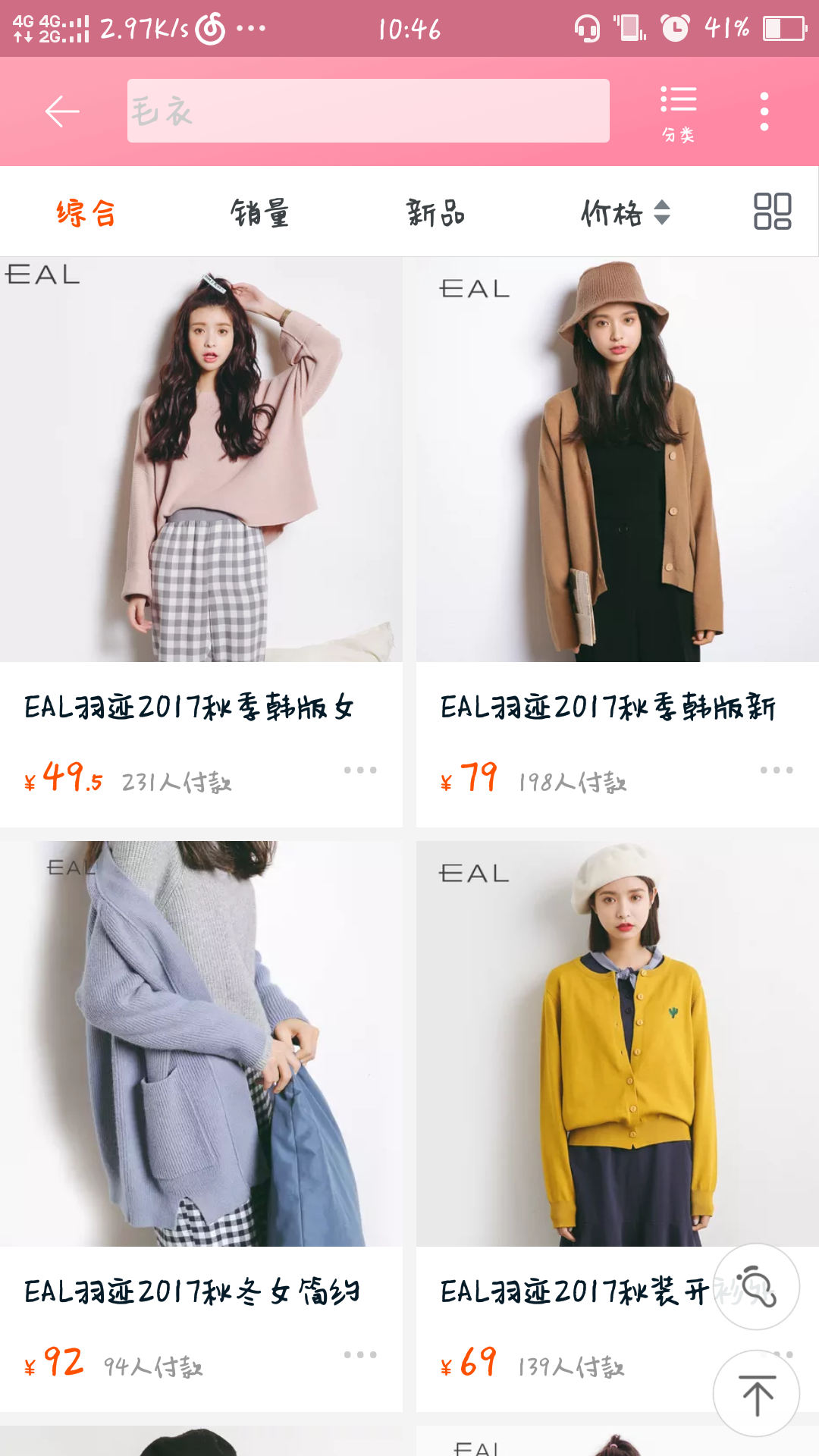Image resolution: width=819 pixels, height=1456 pixels.
Task: Open the three-dot overflow menu
Action: pos(764,111)
